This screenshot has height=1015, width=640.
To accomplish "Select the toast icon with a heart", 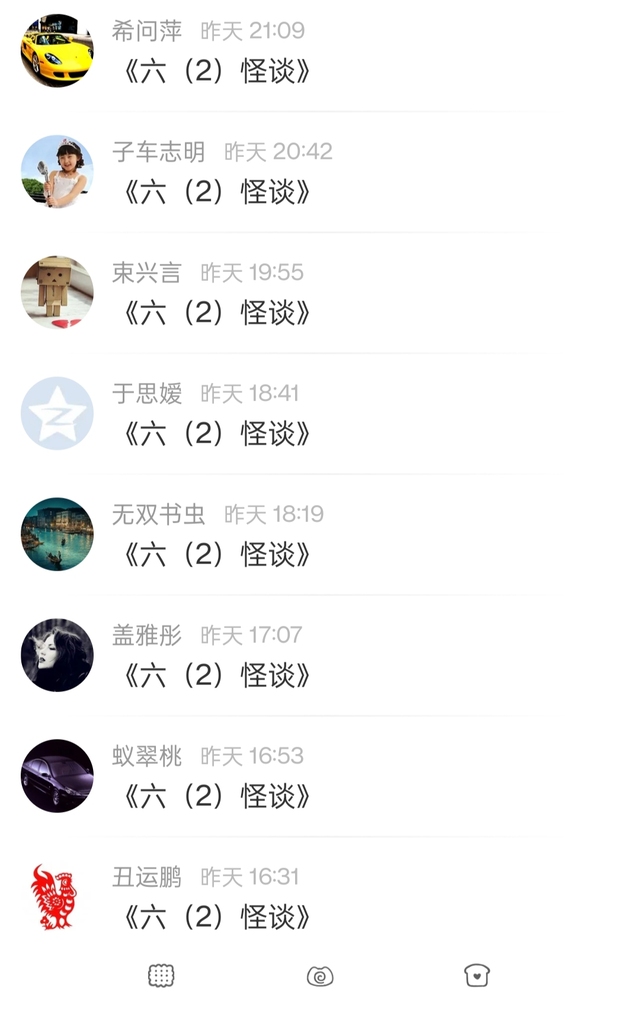I will coord(477,975).
